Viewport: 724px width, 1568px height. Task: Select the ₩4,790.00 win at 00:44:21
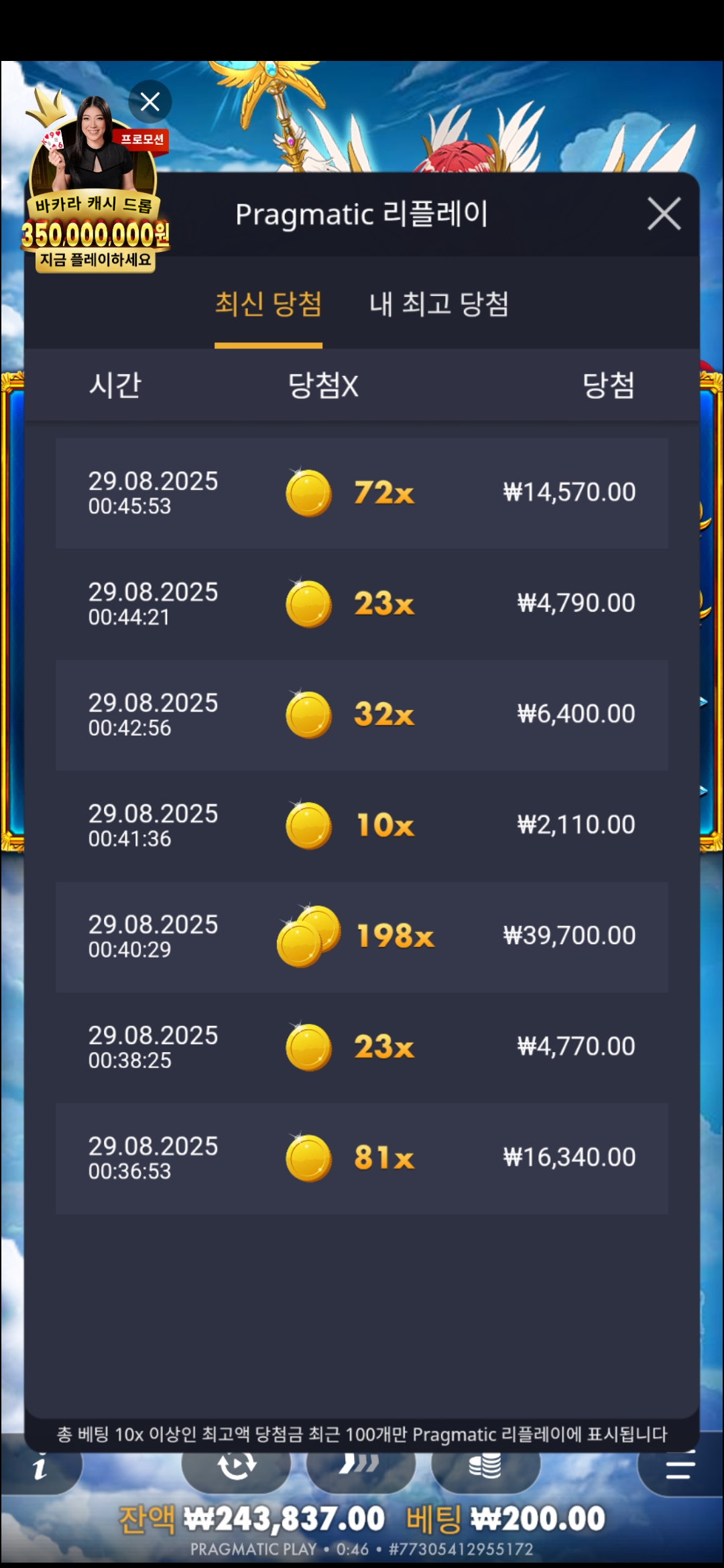click(x=362, y=604)
